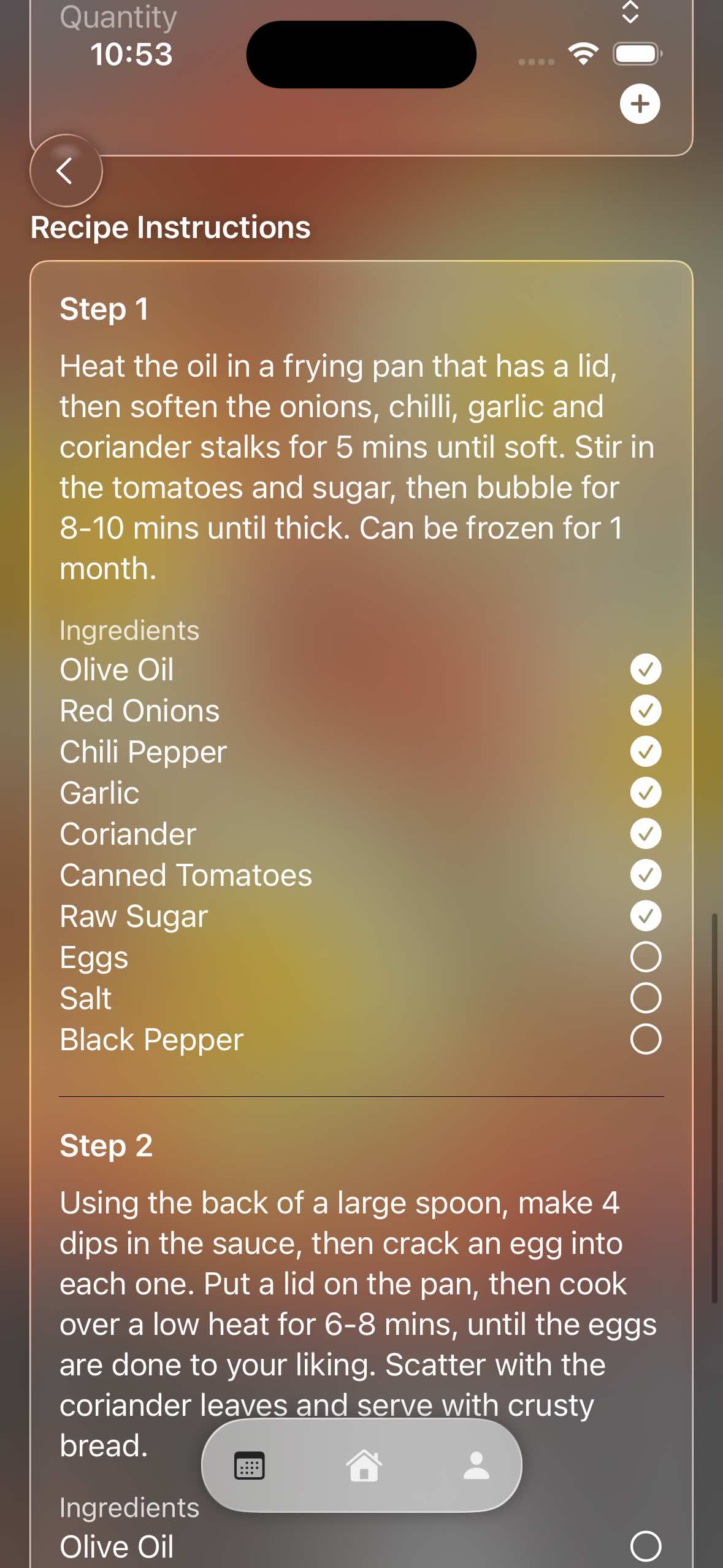Switch to the calendar tab
The image size is (723, 1568).
(x=250, y=1466)
